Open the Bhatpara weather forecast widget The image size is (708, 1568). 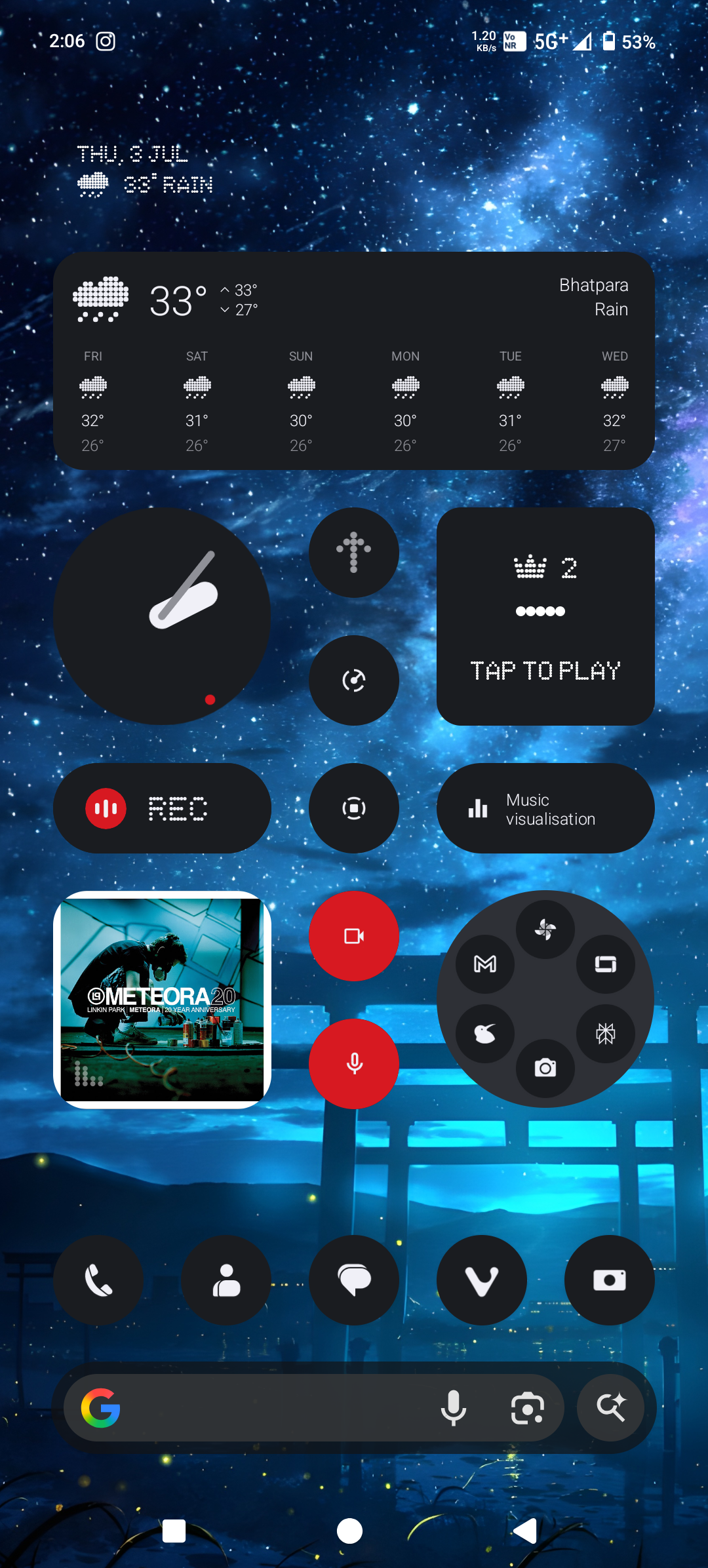click(354, 361)
